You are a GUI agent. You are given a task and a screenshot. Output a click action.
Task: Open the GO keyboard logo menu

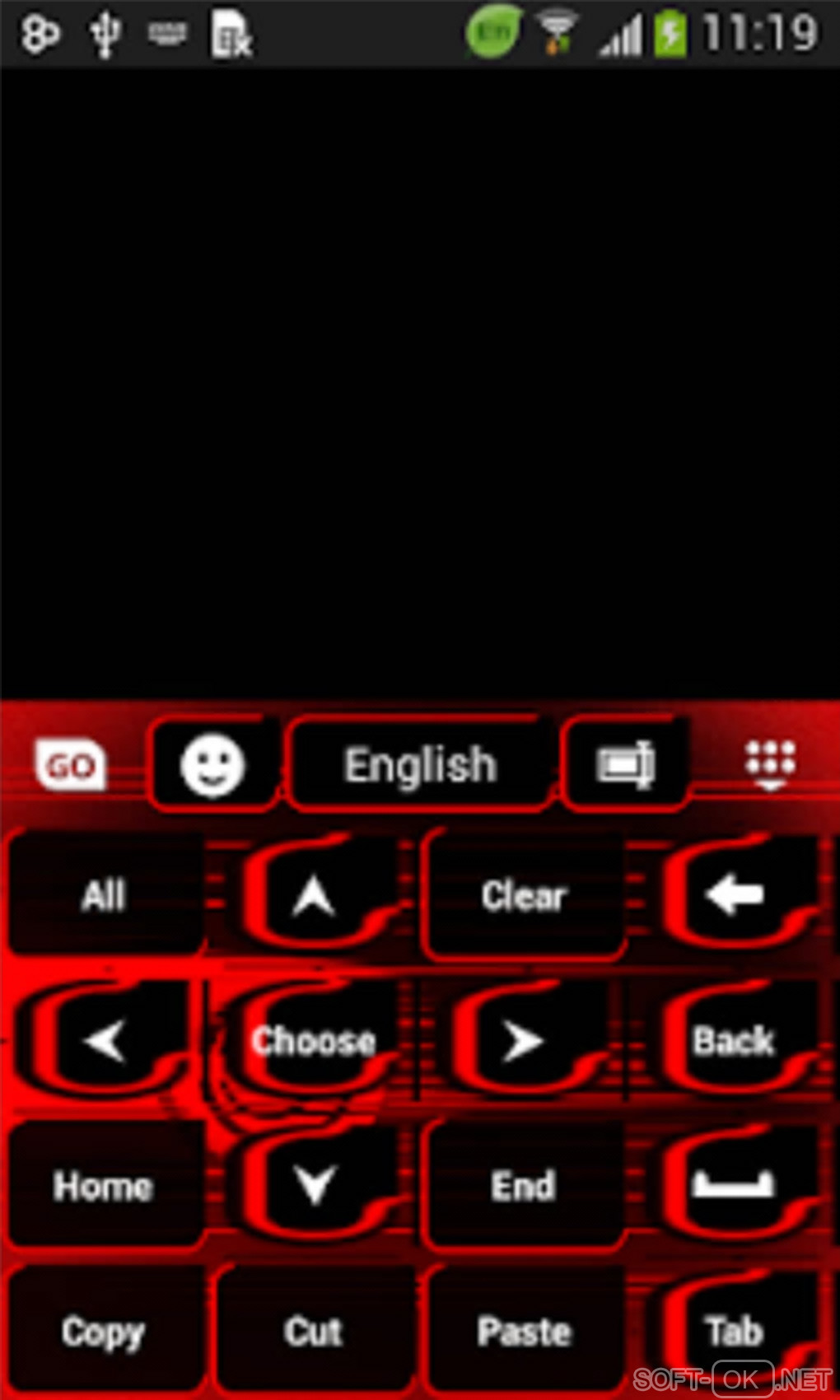tap(71, 766)
